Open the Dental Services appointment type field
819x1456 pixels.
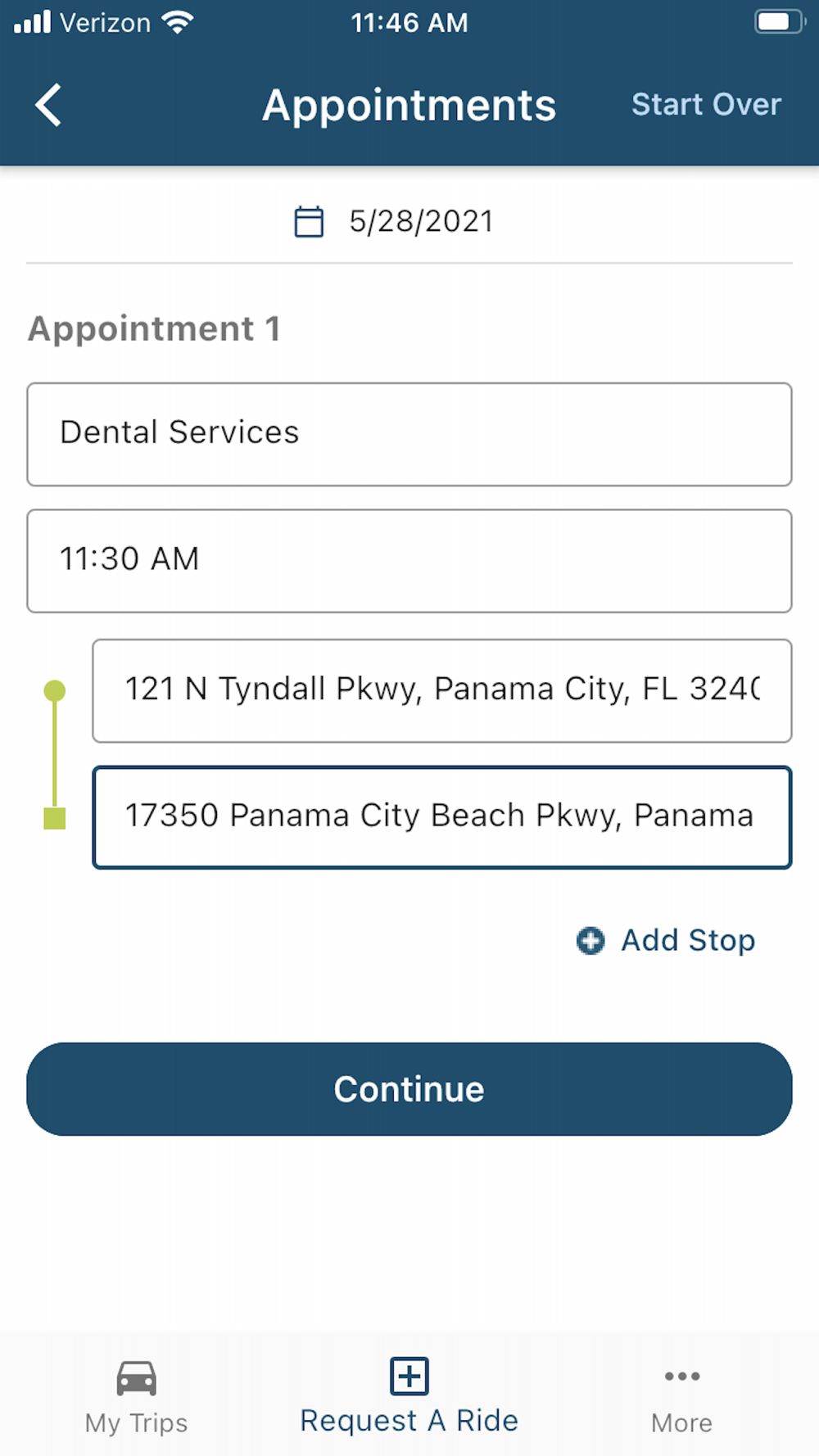click(409, 434)
